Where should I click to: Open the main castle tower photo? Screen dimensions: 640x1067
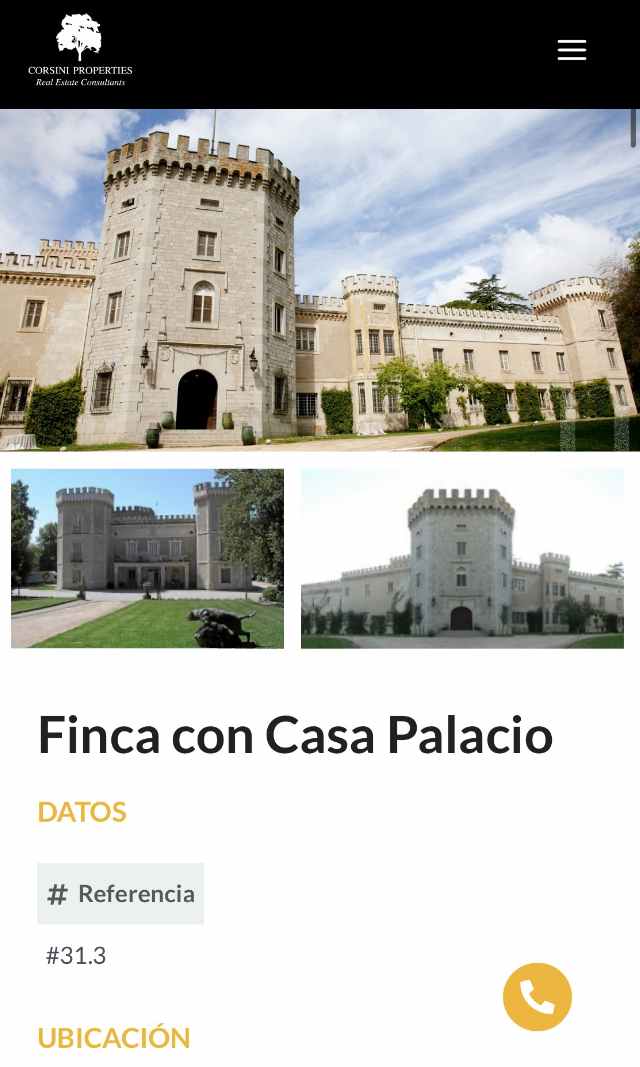tap(320, 280)
